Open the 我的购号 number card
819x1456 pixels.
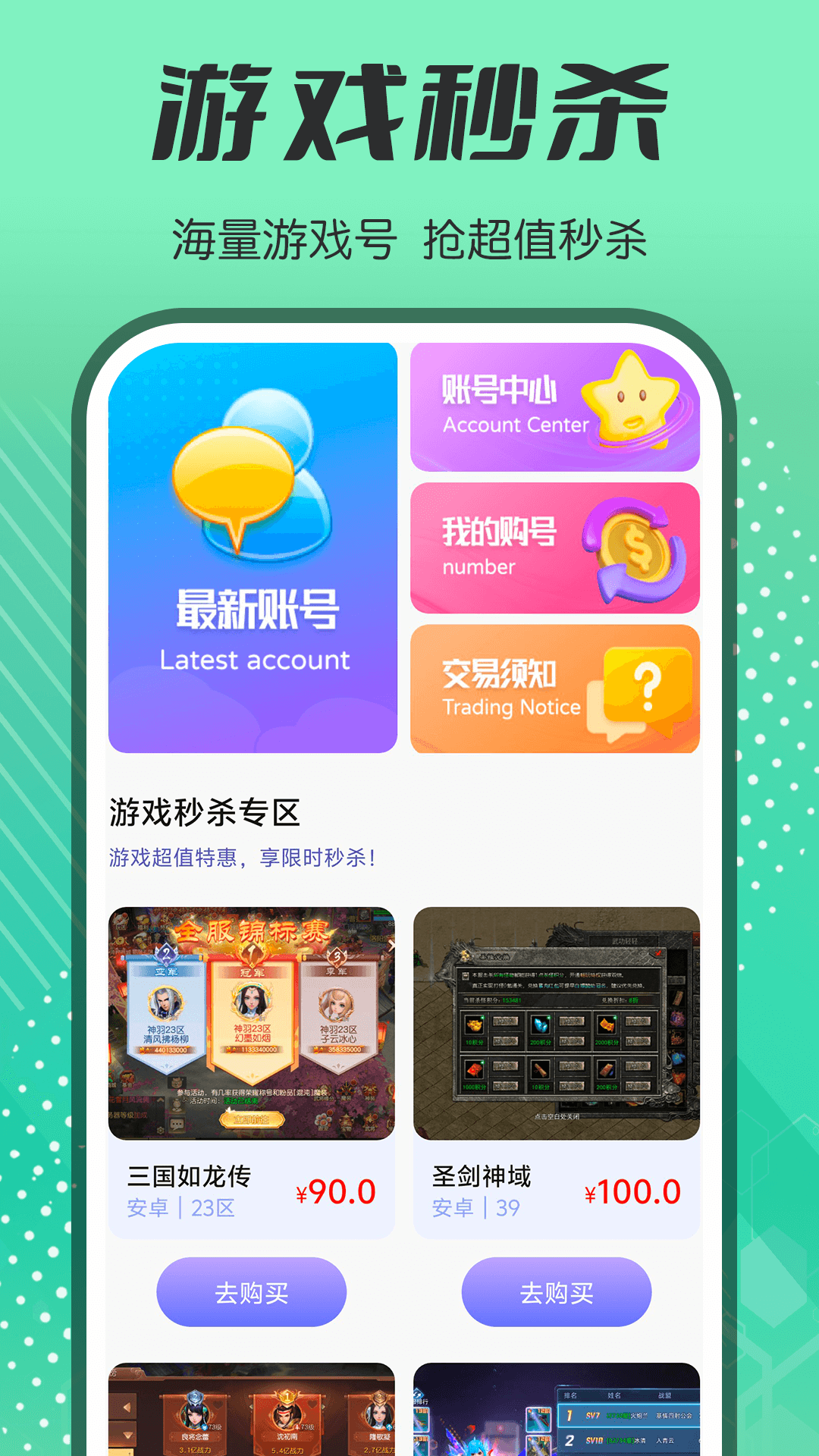(x=555, y=548)
